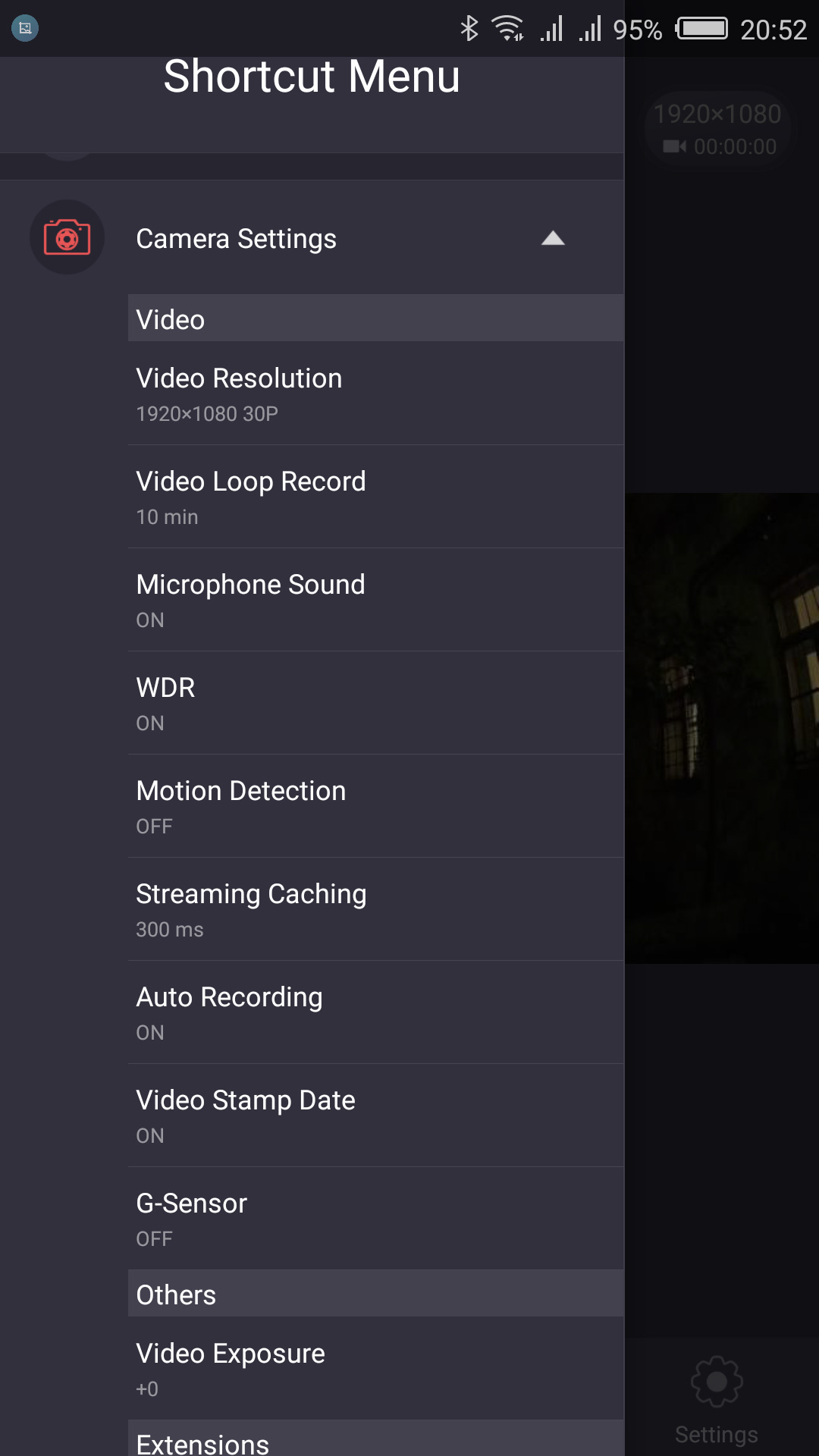The image size is (819, 1456).
Task: Open Video Resolution setting
Action: point(375,394)
